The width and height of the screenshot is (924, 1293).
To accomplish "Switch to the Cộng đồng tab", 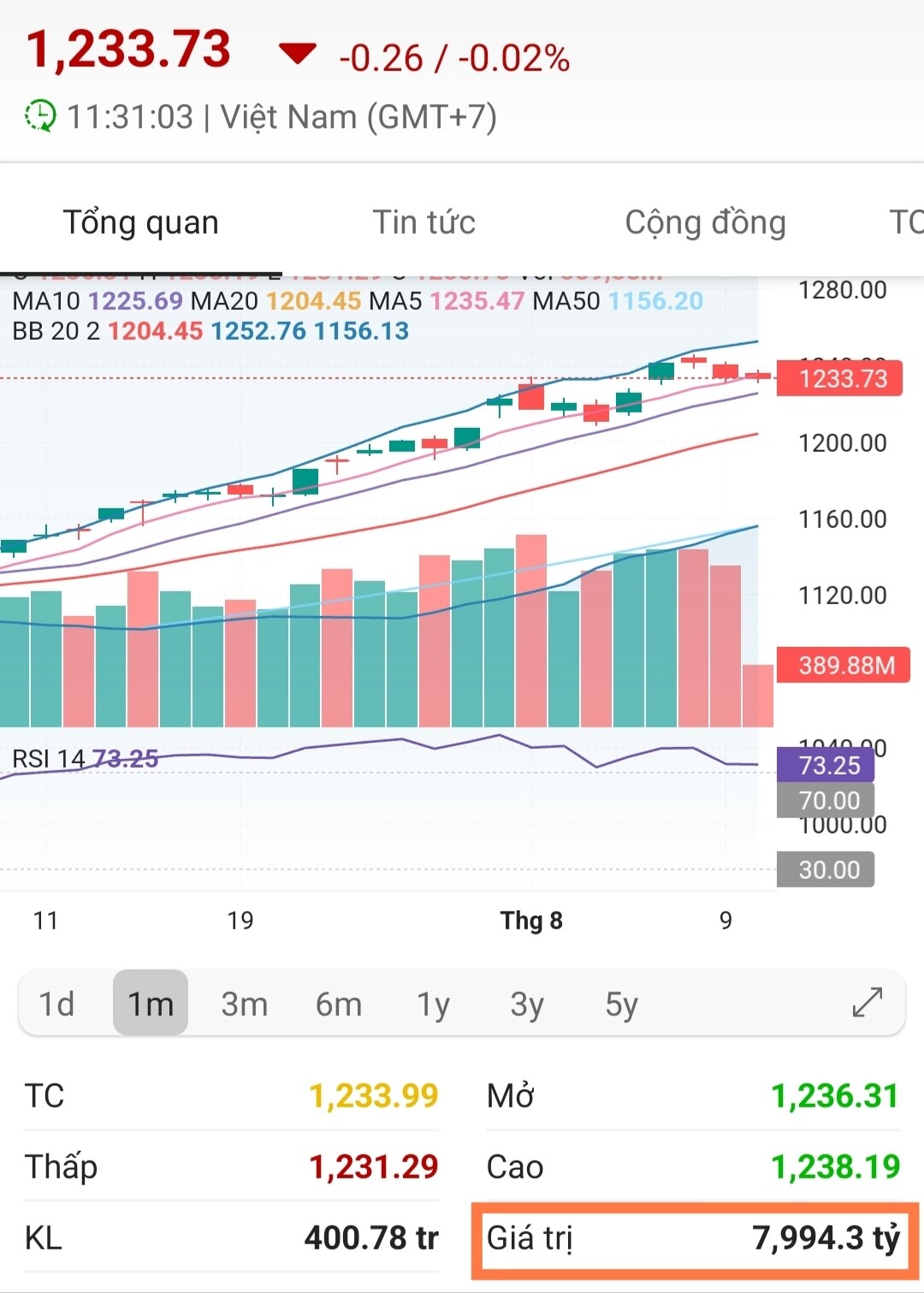I will [x=705, y=222].
